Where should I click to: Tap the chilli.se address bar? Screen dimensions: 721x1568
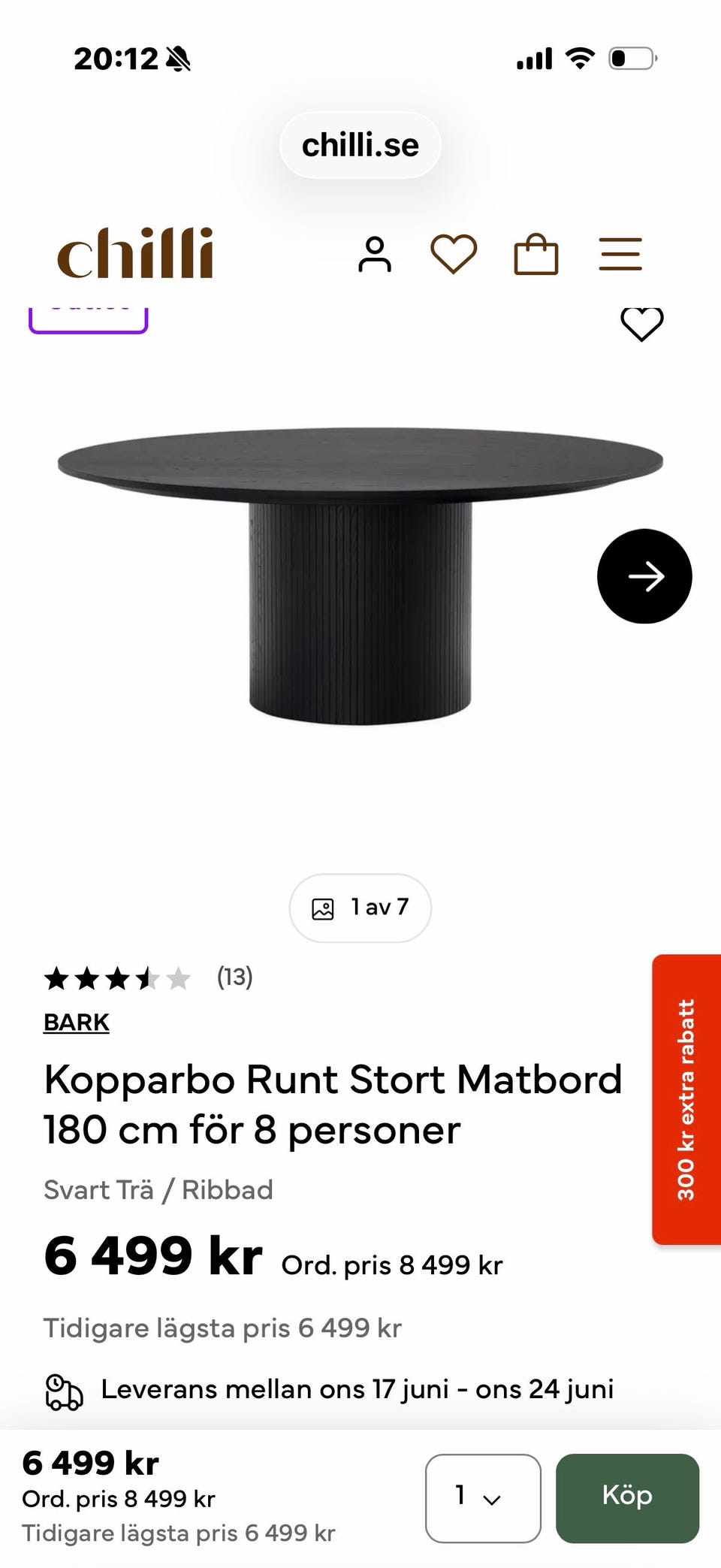[x=360, y=145]
